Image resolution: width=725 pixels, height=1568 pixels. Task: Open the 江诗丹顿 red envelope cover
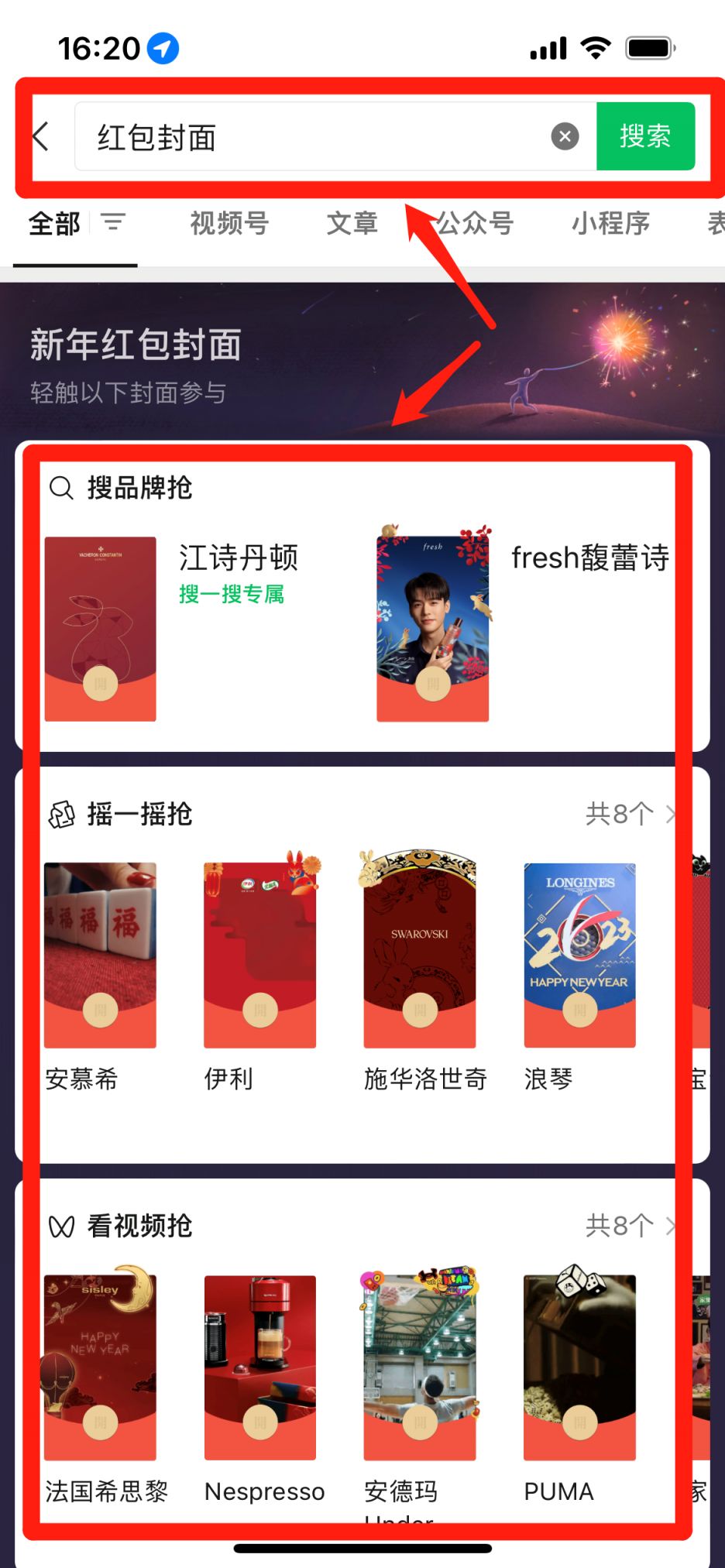[x=101, y=629]
